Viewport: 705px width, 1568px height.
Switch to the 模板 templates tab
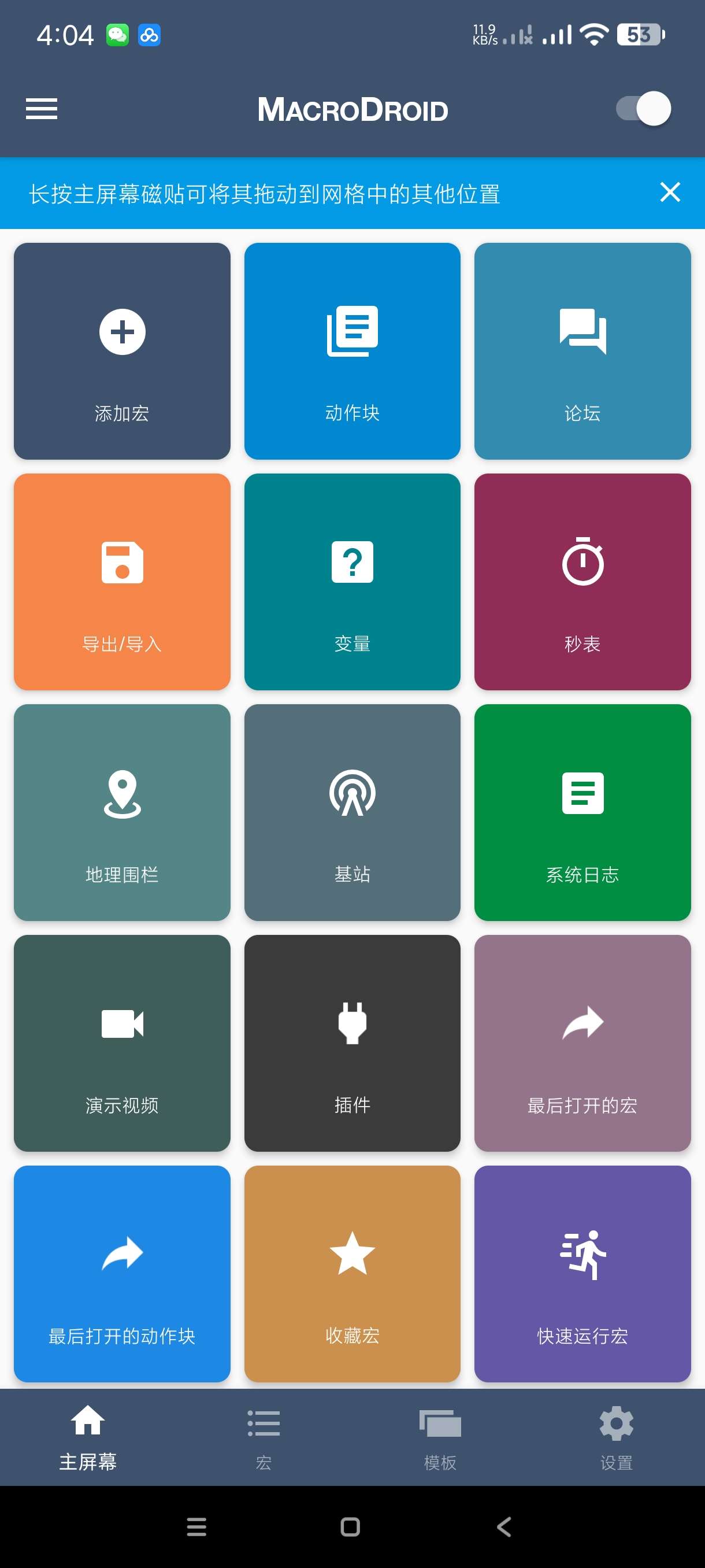pyautogui.click(x=440, y=1437)
